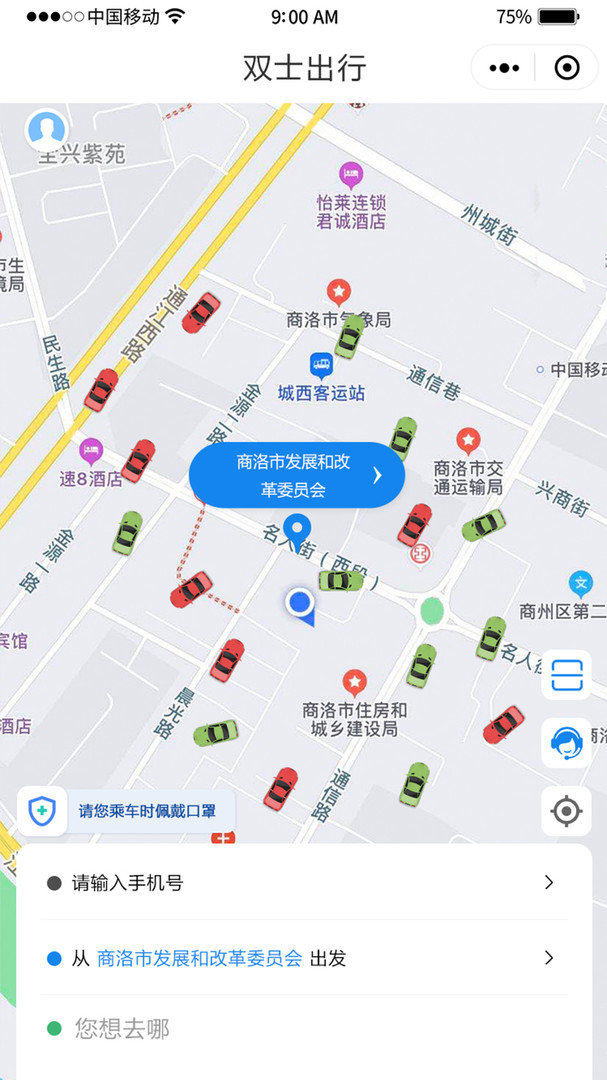Enter destination in 您想去哪
Image resolution: width=607 pixels, height=1080 pixels.
(x=303, y=1029)
